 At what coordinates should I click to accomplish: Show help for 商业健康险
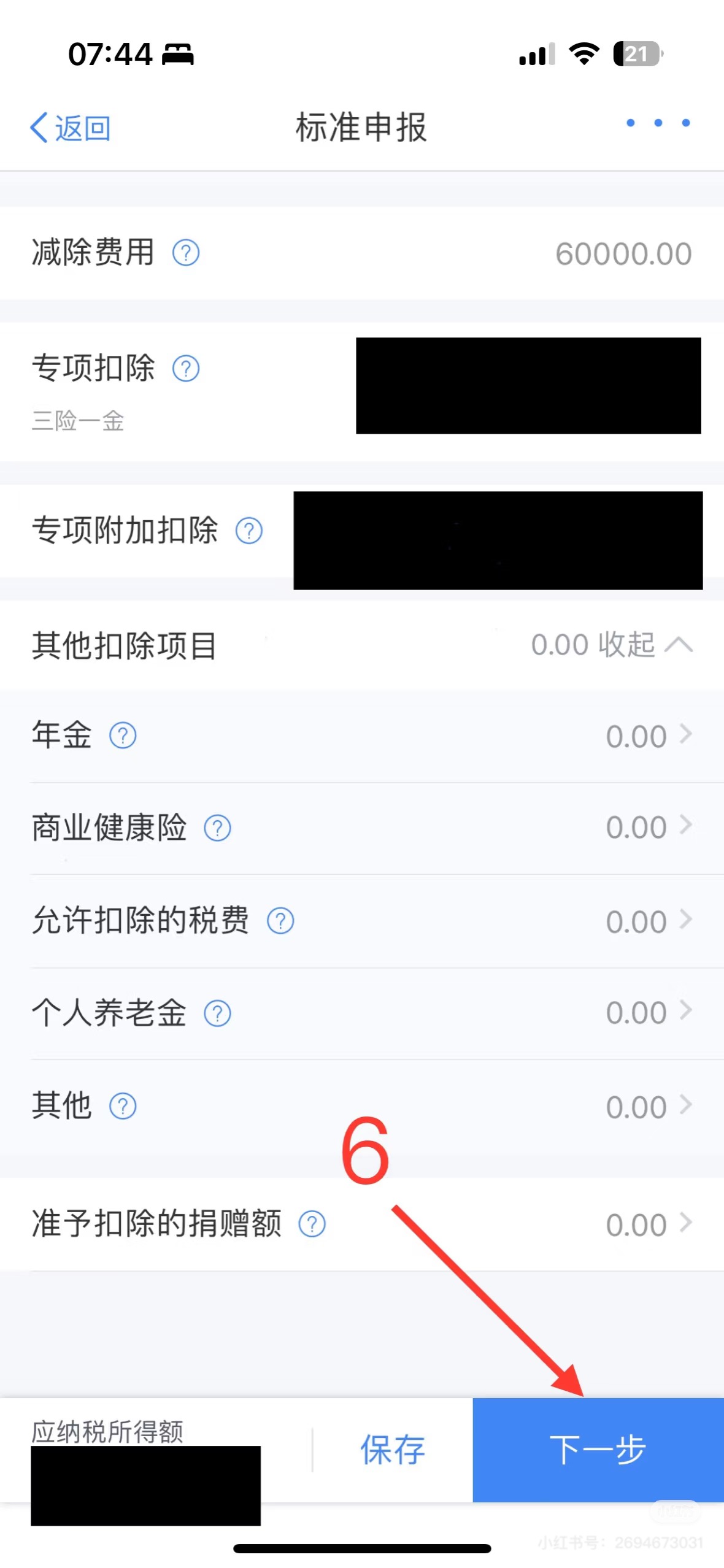click(x=217, y=828)
